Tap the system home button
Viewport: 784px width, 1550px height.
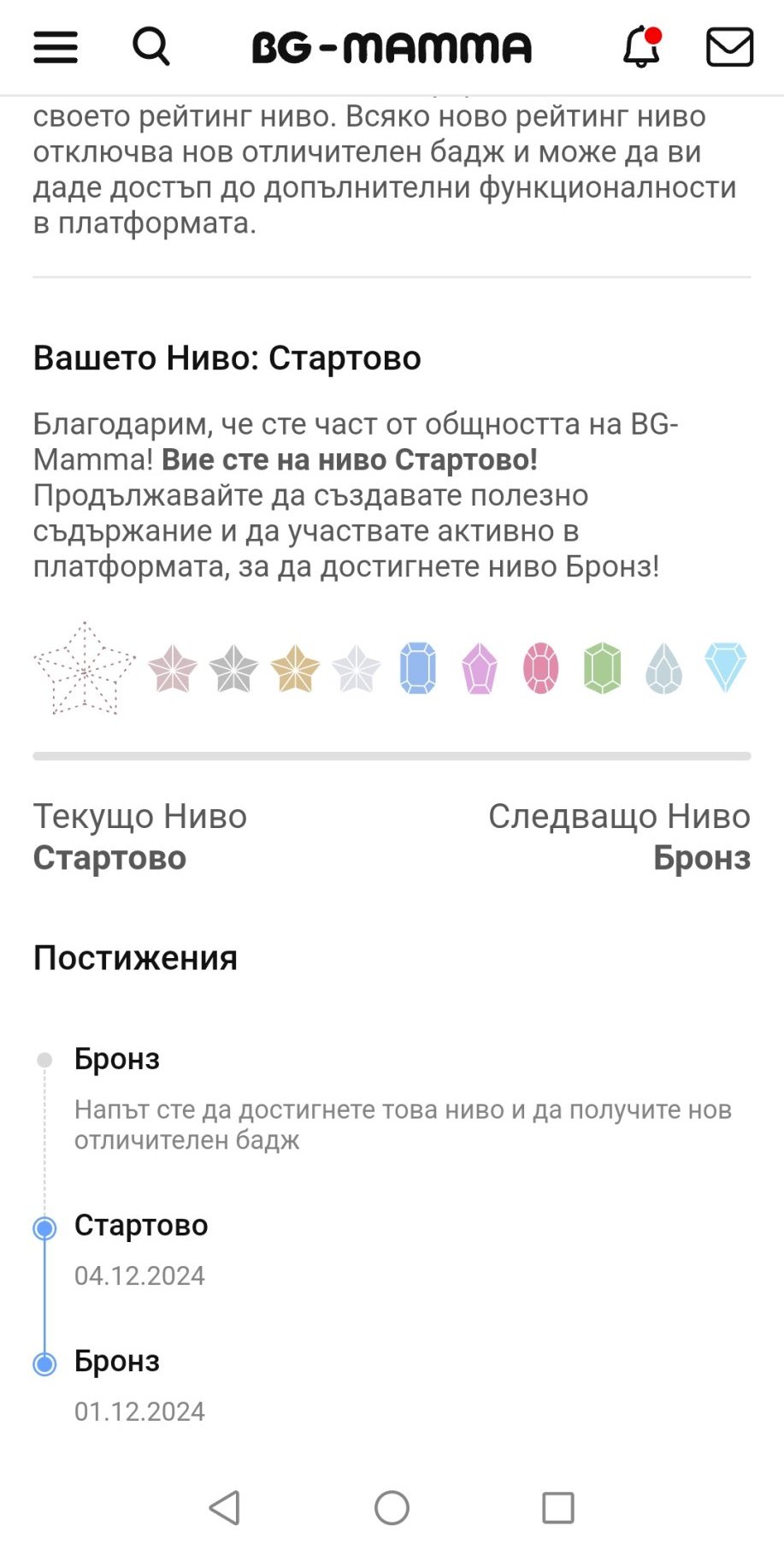(392, 1507)
